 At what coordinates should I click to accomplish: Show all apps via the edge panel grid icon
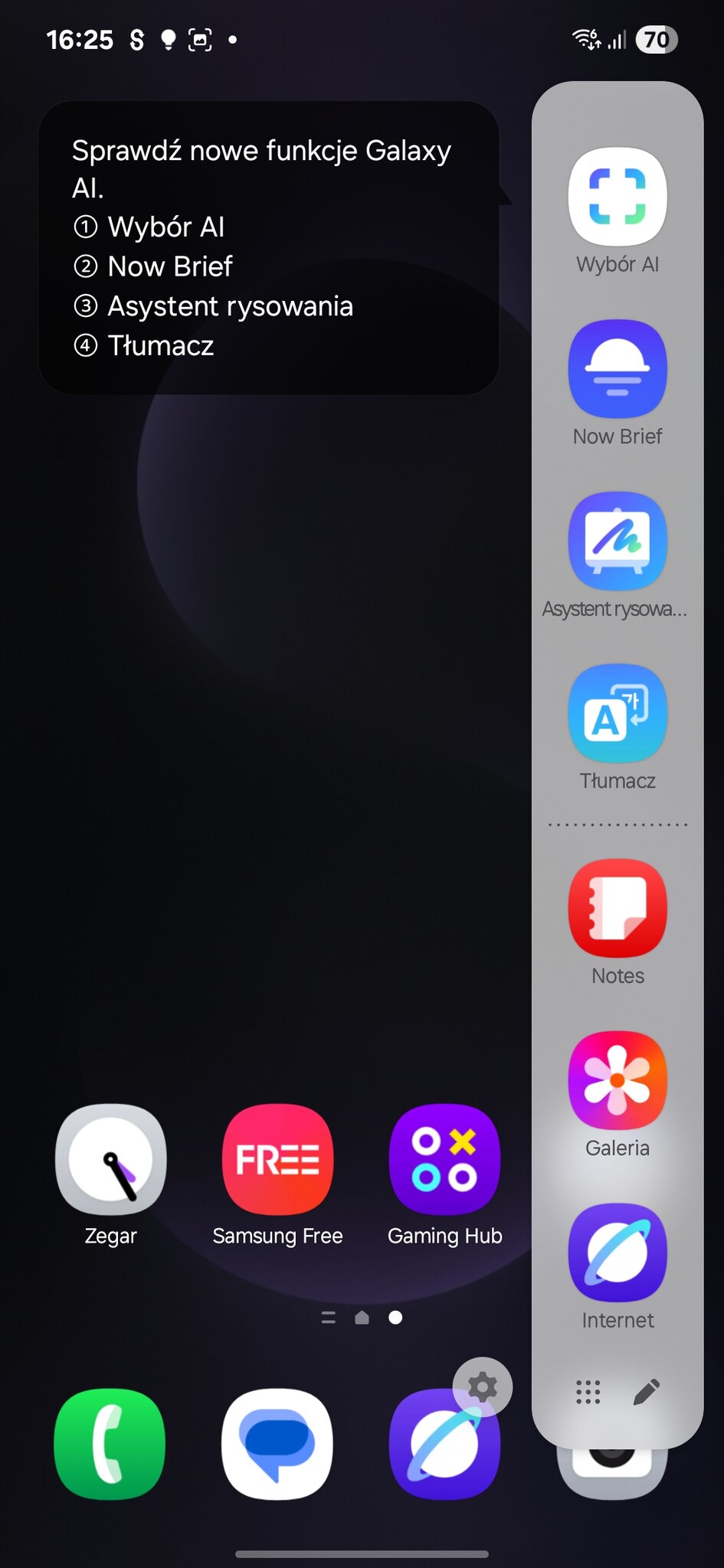point(588,1392)
